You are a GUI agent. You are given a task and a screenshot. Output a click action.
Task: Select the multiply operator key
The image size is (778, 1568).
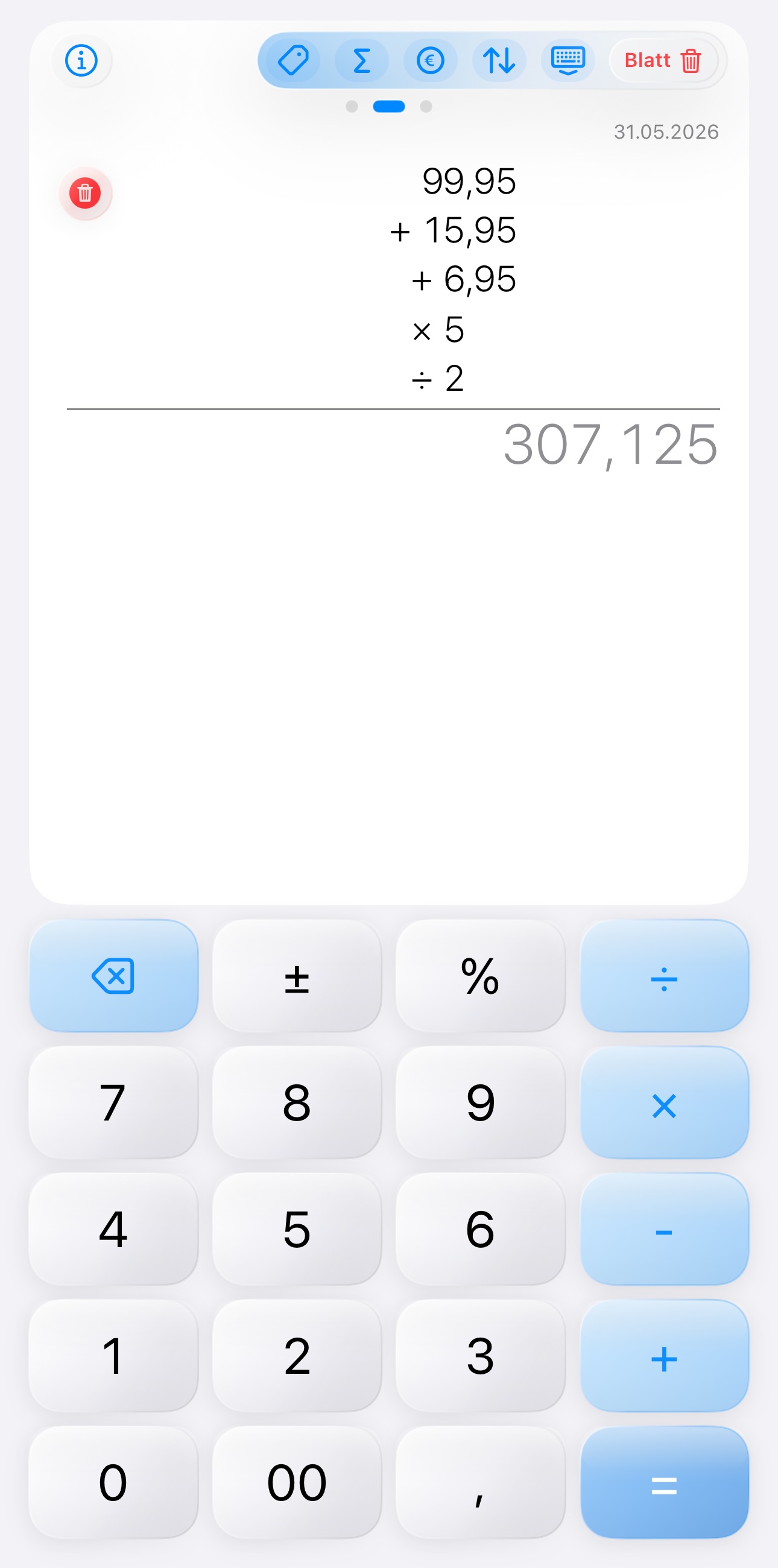pos(664,1102)
